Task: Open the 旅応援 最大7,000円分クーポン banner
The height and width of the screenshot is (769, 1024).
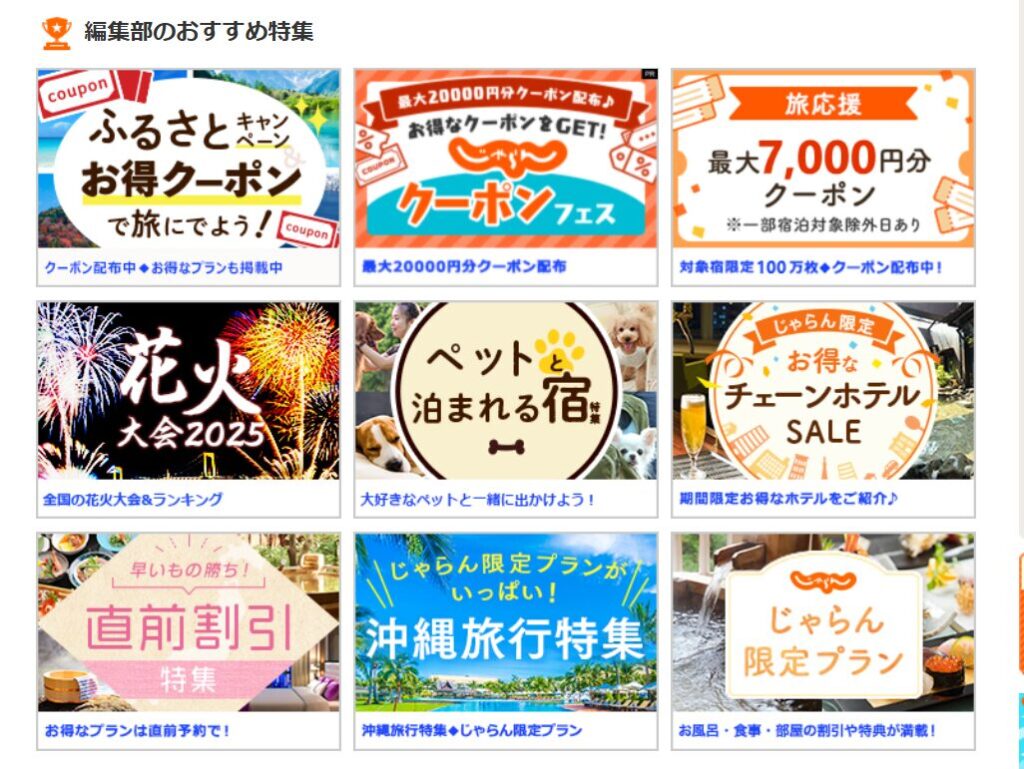Action: click(823, 160)
